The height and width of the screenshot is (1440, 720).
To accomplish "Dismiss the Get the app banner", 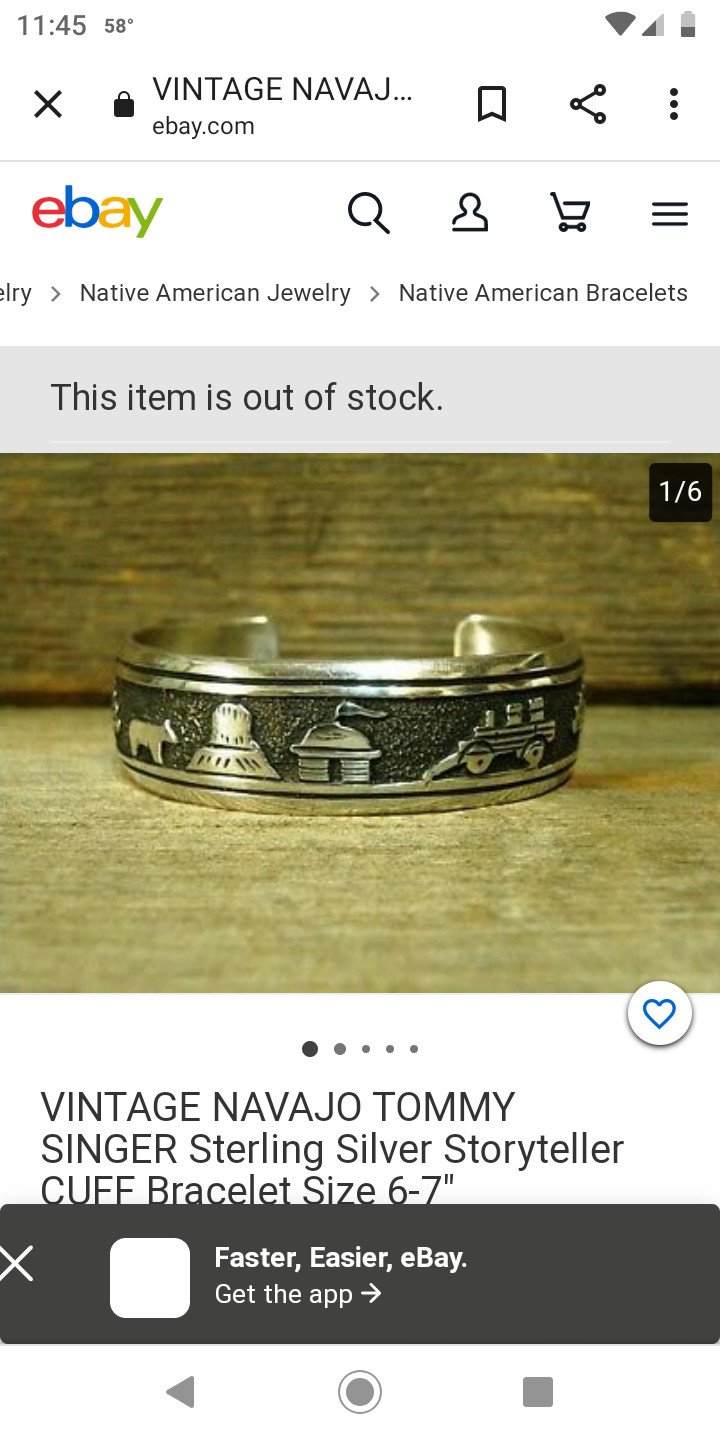I will 17,1264.
